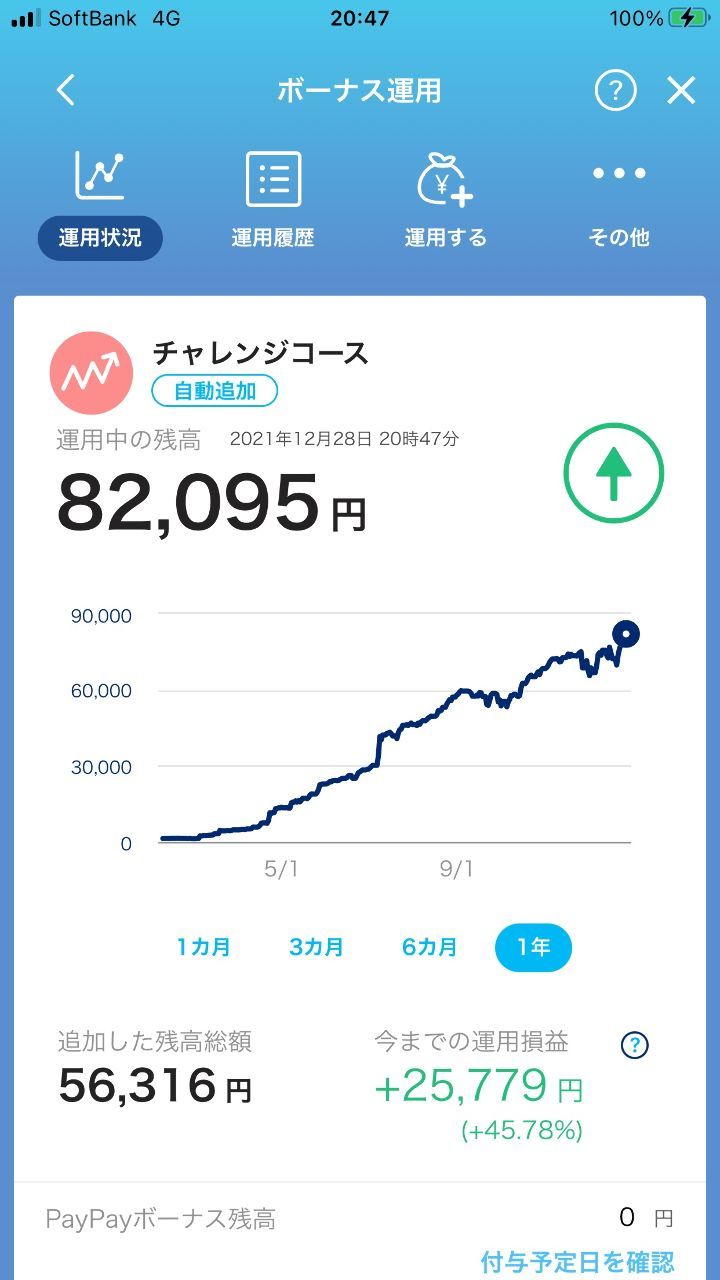Select the 1カ月 chart range
The height and width of the screenshot is (1280, 720).
coord(204,947)
